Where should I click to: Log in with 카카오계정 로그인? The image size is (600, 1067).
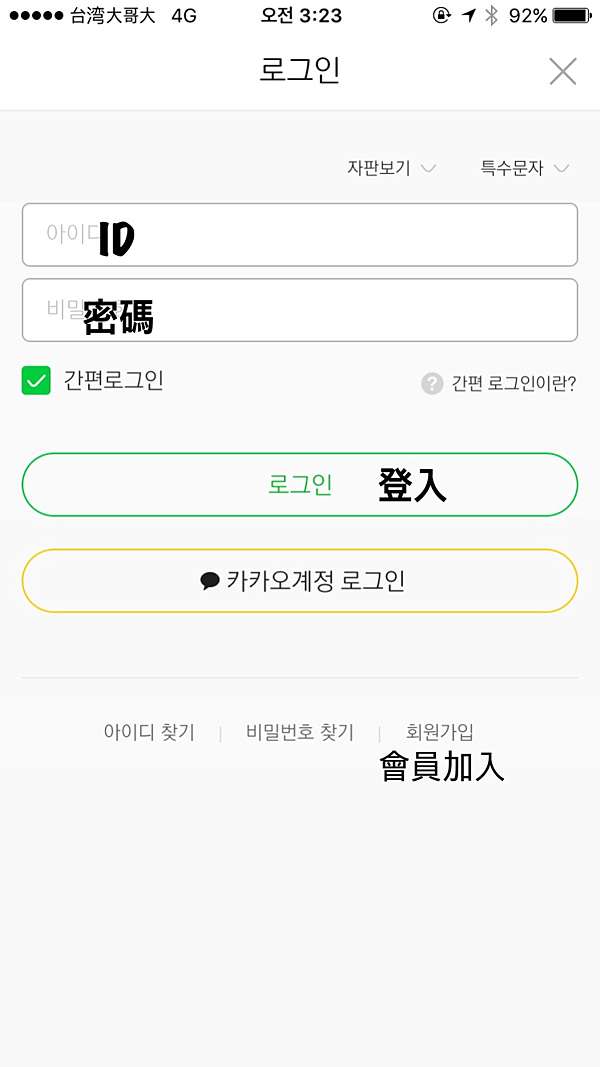point(300,581)
